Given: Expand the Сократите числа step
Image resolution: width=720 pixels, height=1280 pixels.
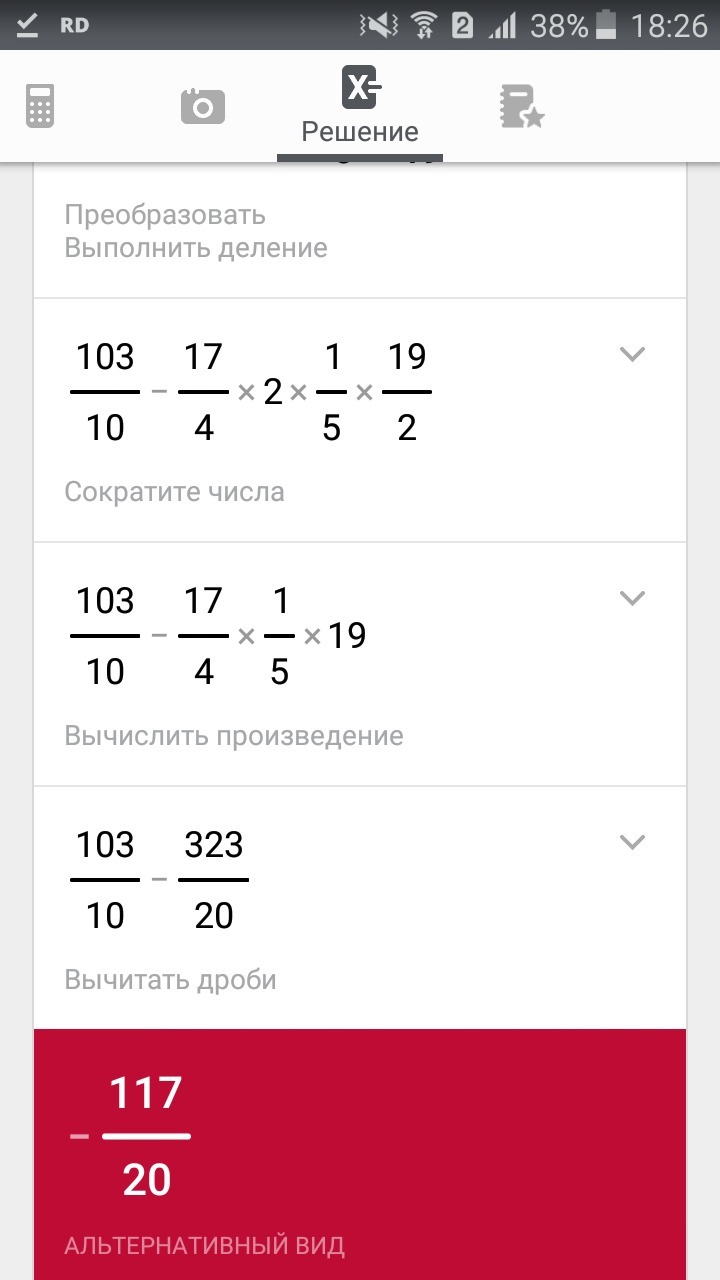Looking at the screenshot, I should [632, 354].
